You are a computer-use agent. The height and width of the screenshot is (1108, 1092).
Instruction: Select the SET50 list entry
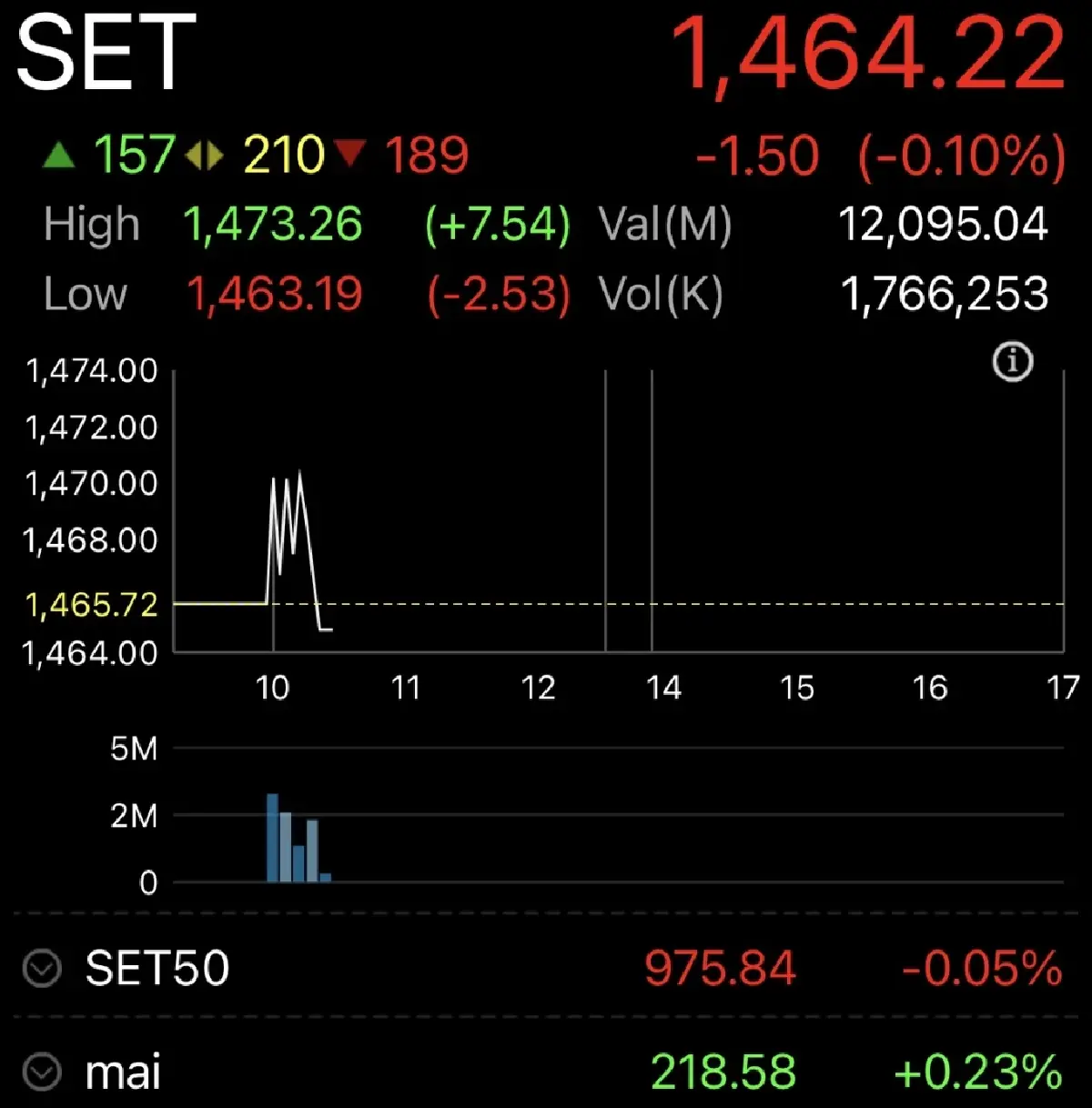click(157, 968)
